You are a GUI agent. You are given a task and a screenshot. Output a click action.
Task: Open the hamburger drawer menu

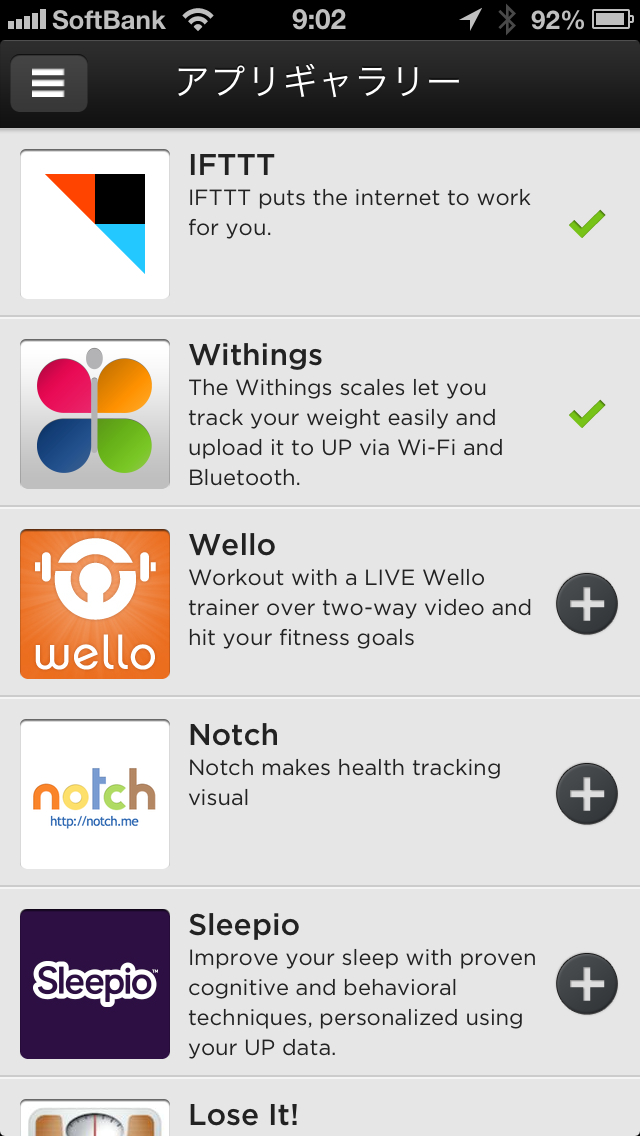[x=48, y=83]
